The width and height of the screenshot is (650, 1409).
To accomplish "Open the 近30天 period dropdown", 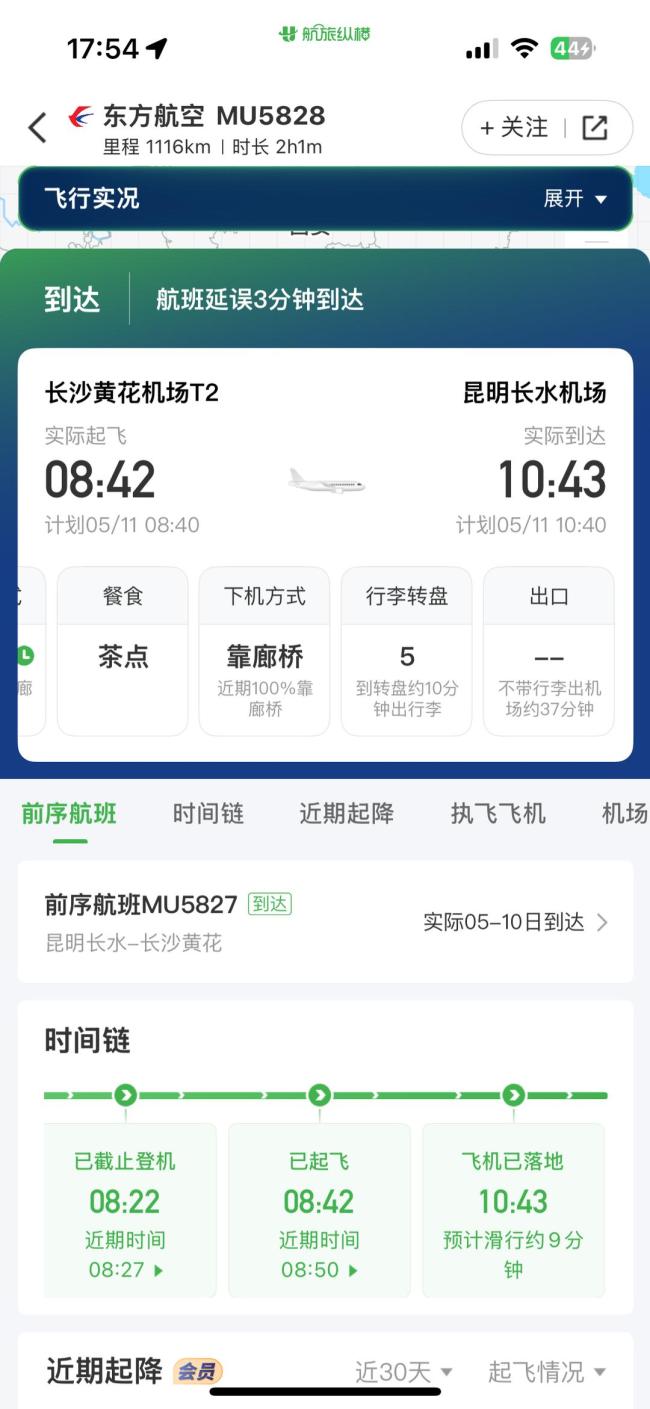I will [x=404, y=1372].
